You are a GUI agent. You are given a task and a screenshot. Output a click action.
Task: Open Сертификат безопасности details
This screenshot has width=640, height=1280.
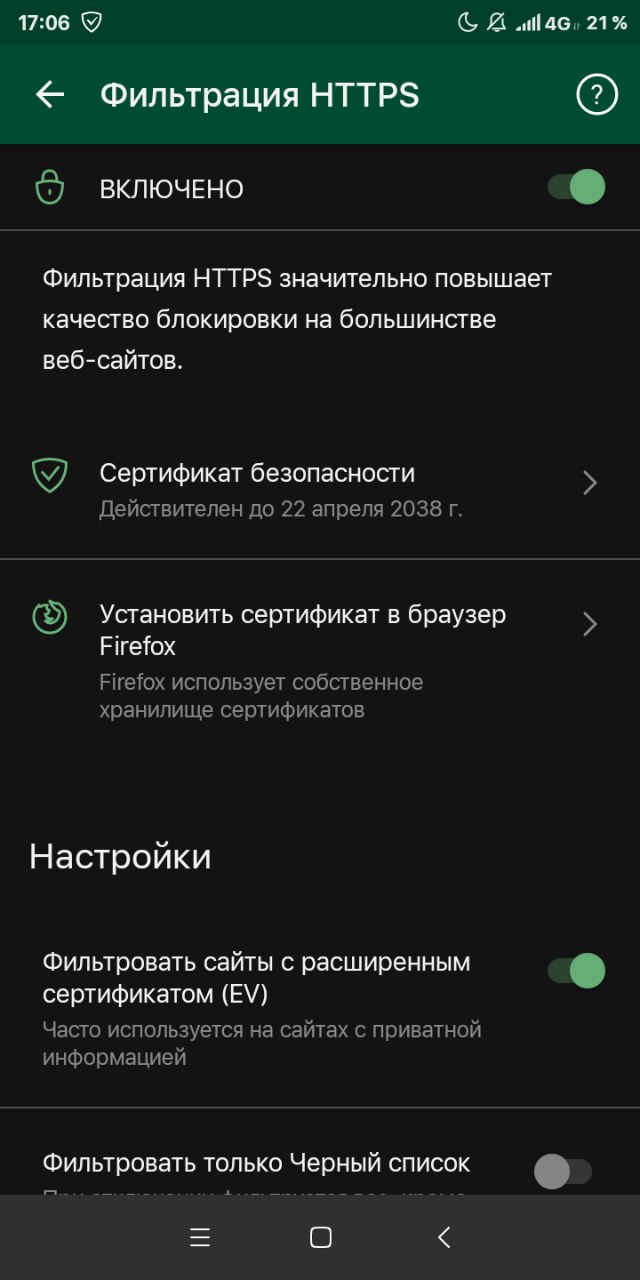pos(320,489)
